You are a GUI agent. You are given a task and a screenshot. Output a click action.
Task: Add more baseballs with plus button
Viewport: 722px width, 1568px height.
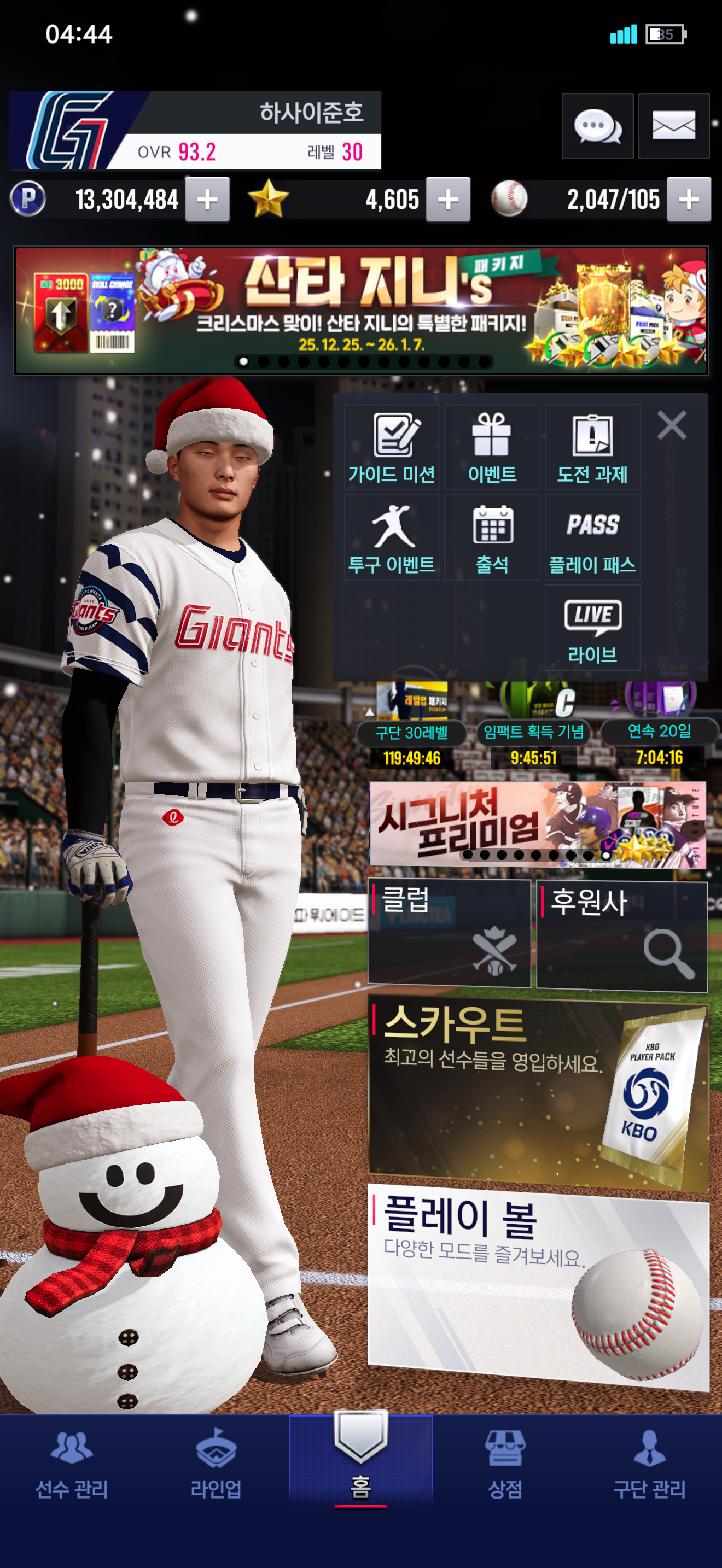(689, 200)
